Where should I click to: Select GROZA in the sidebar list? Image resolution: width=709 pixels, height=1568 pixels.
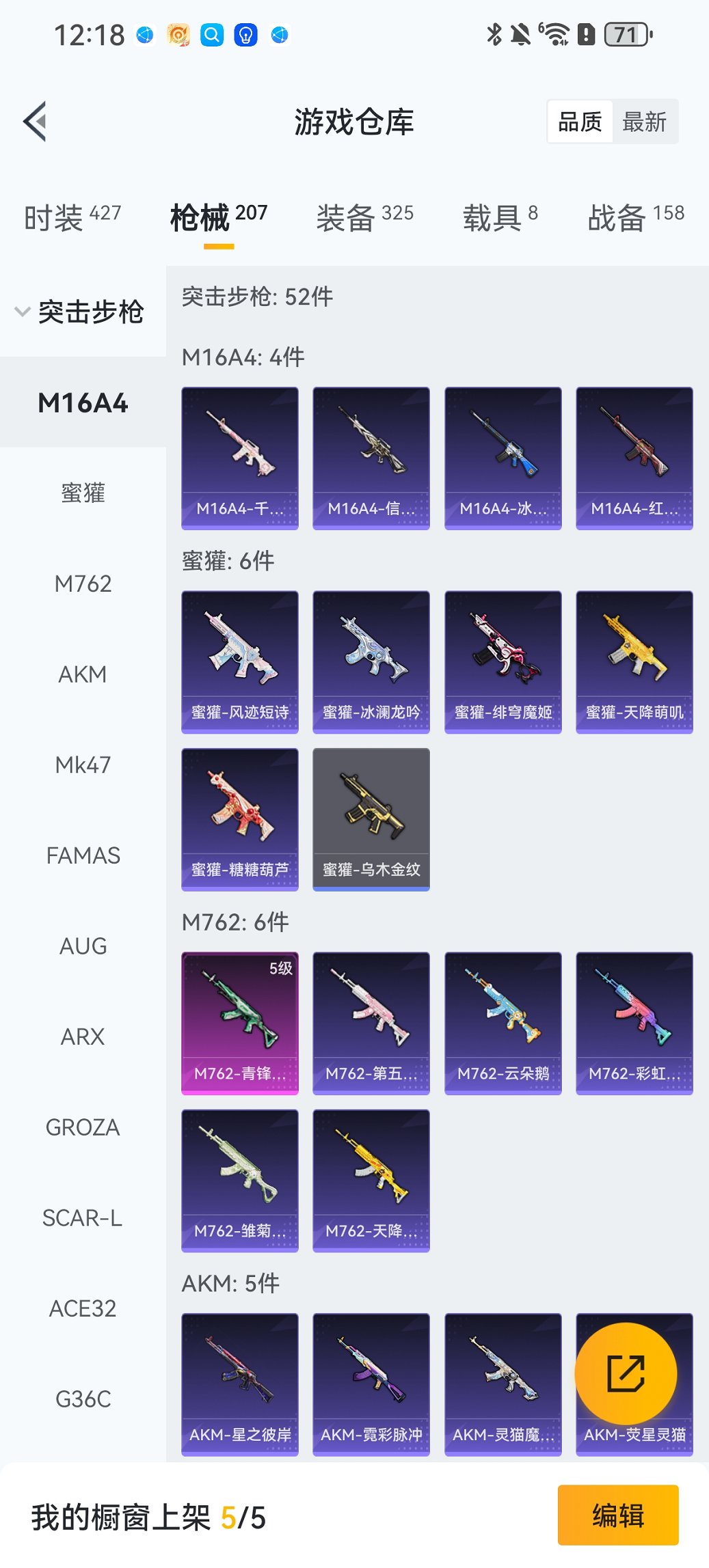pyautogui.click(x=83, y=1127)
